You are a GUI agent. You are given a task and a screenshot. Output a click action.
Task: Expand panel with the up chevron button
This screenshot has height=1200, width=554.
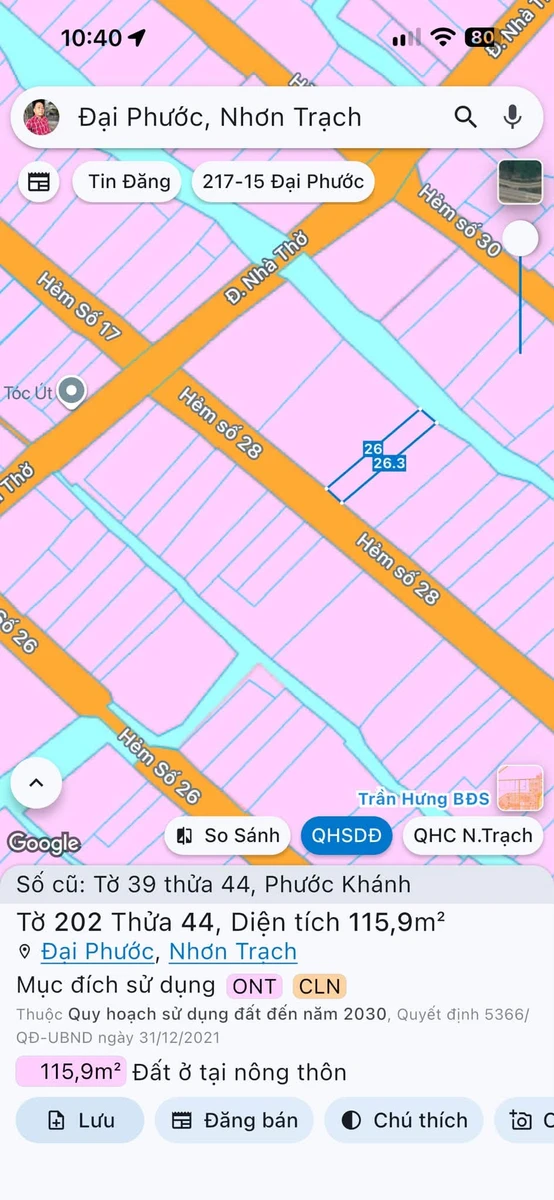(x=37, y=783)
